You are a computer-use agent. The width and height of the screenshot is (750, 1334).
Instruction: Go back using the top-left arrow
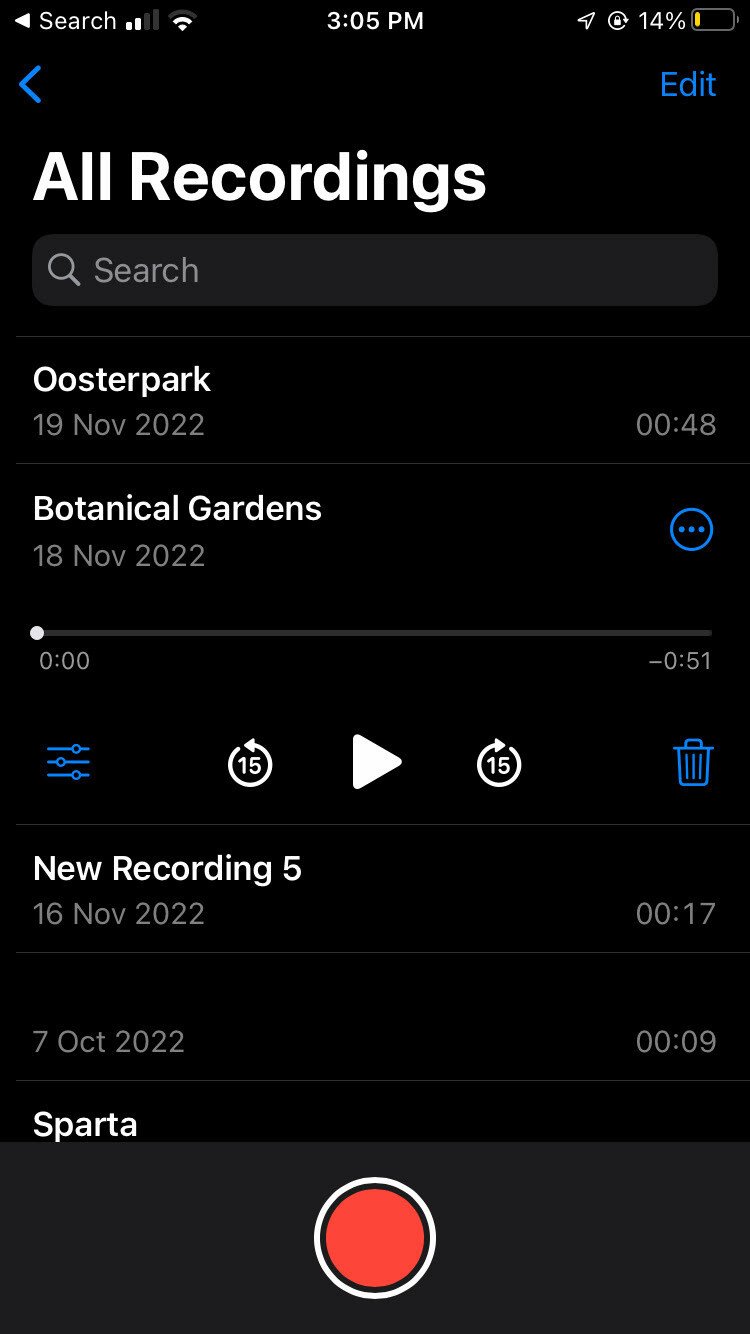tap(31, 85)
